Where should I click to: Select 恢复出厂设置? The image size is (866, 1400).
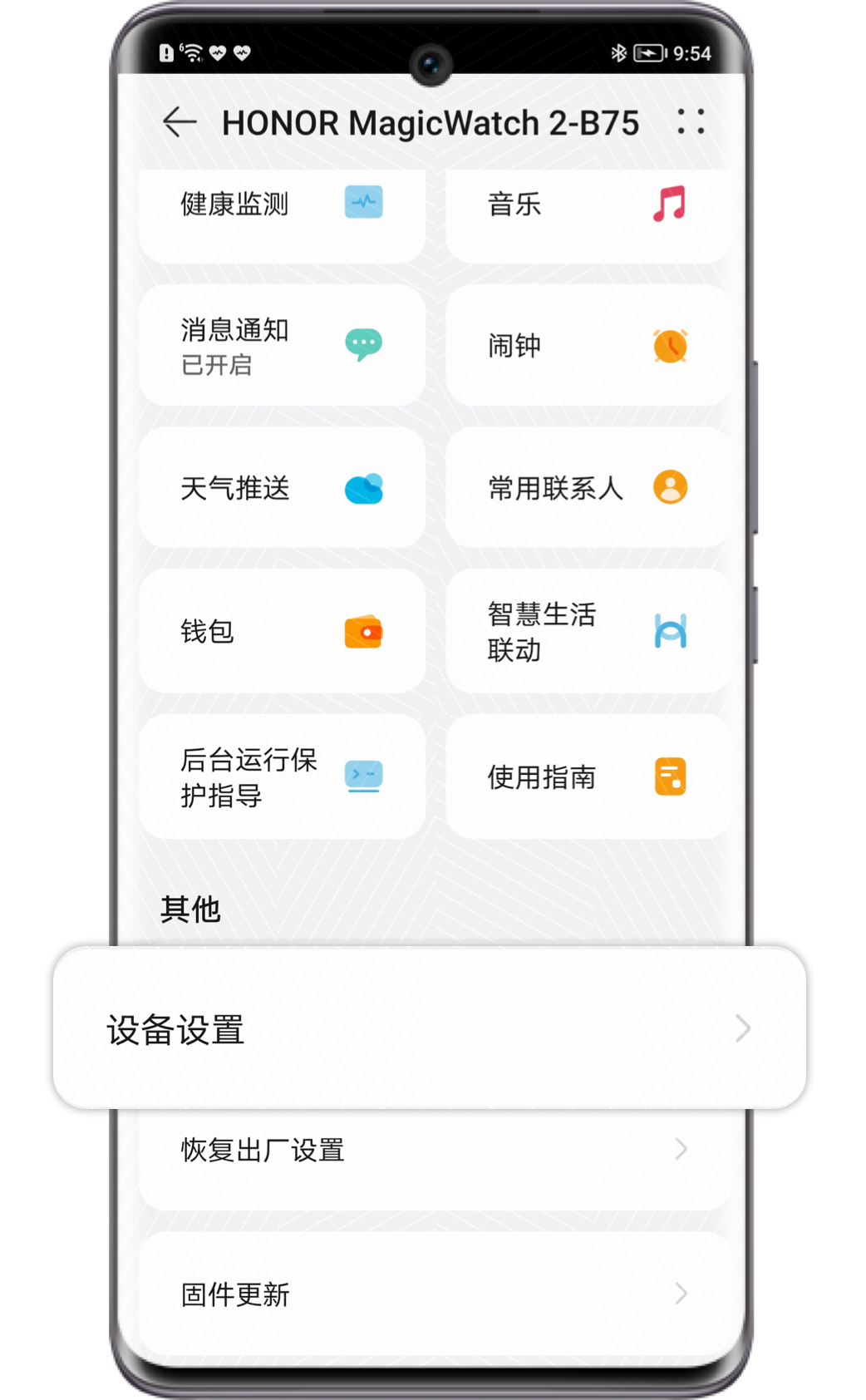(x=434, y=1150)
